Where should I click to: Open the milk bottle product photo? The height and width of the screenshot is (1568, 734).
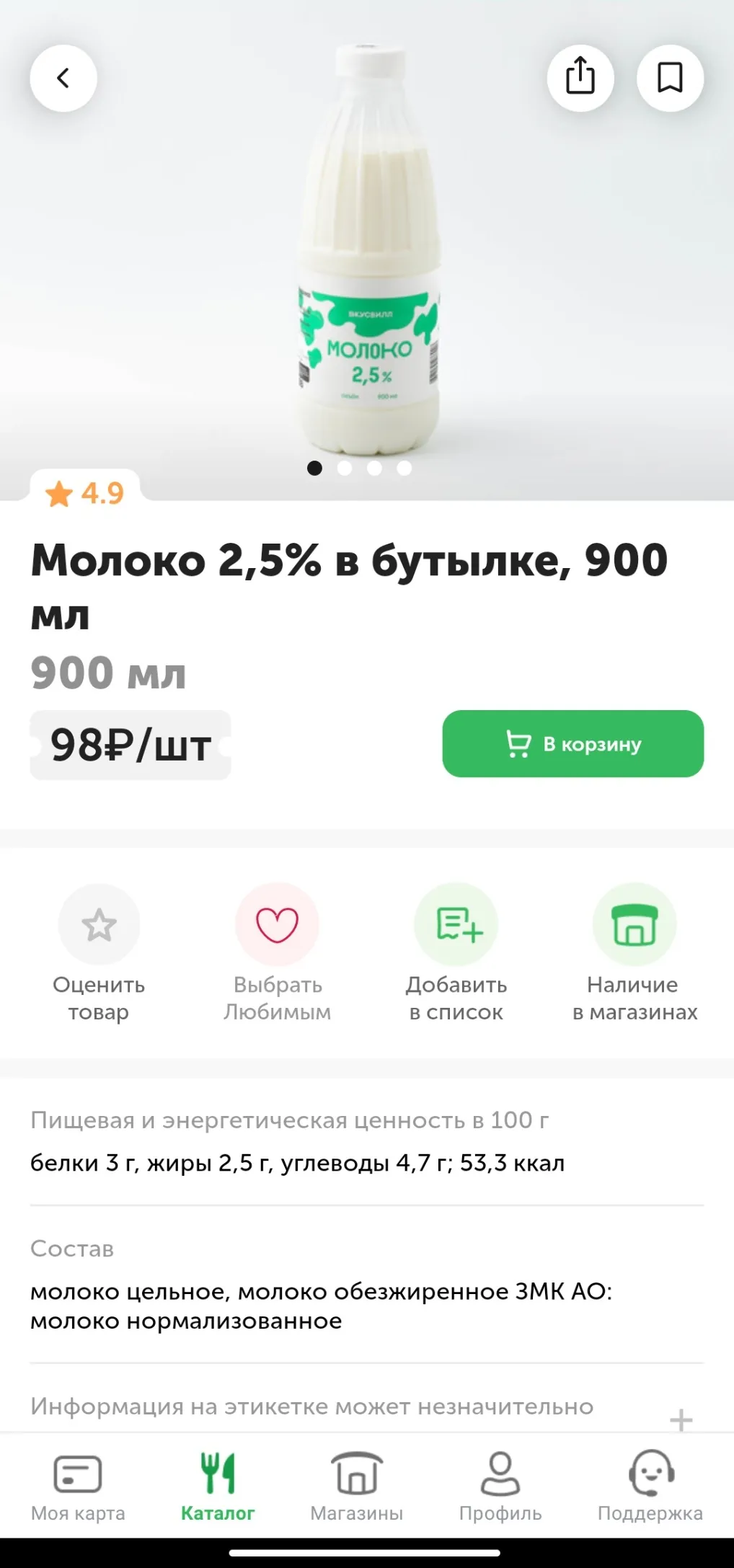(x=368, y=252)
